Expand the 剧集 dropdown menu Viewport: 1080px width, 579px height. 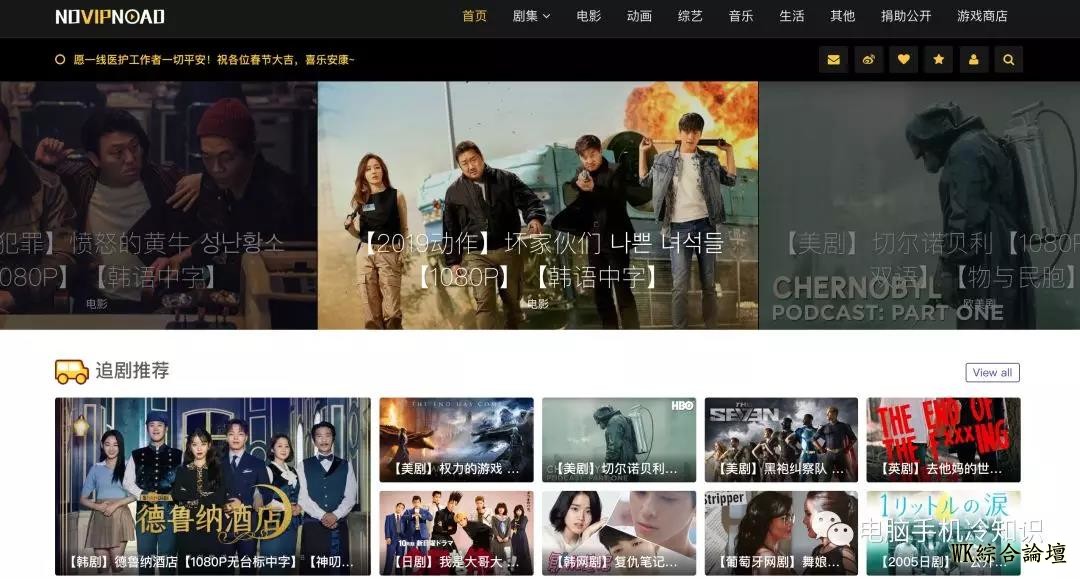pyautogui.click(x=531, y=16)
